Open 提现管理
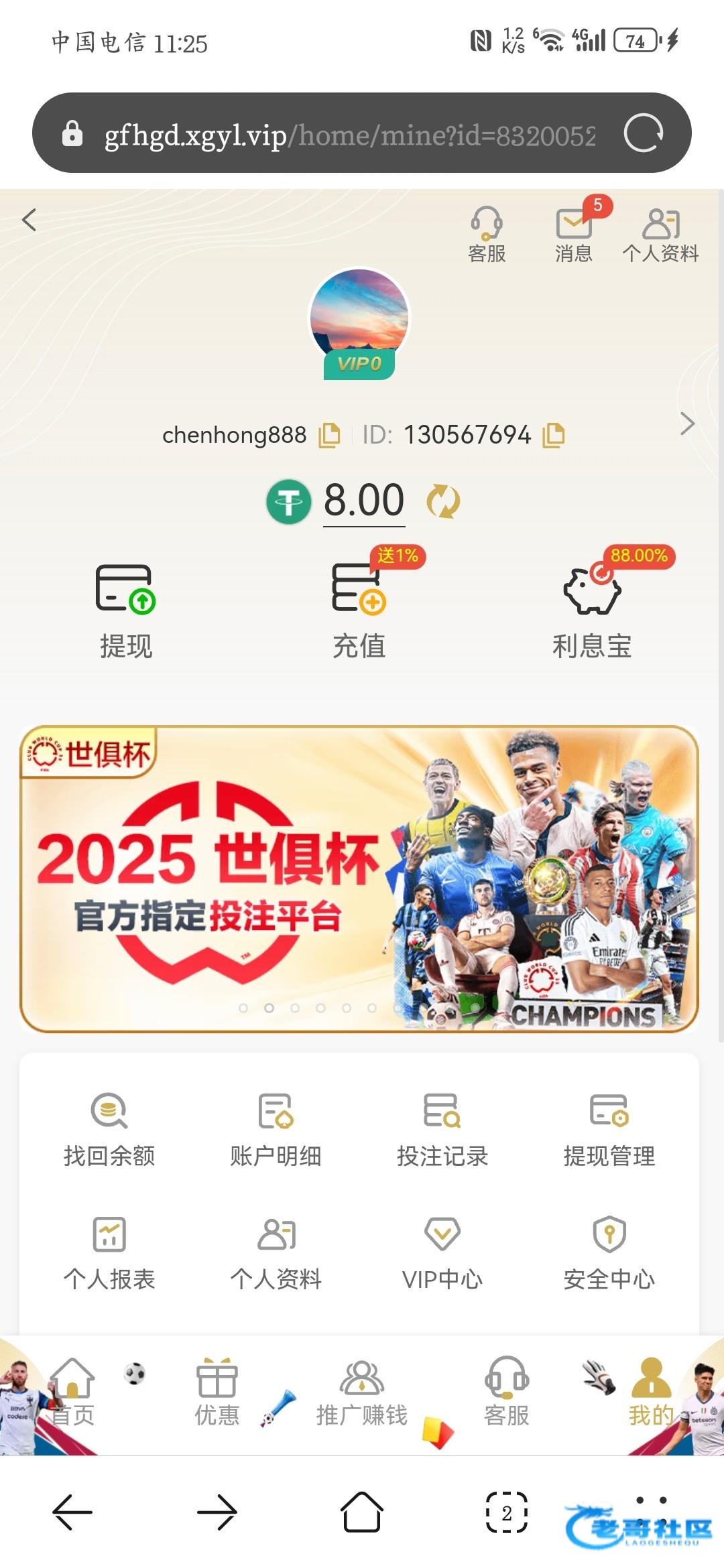The height and width of the screenshot is (1568, 724). 609,1129
